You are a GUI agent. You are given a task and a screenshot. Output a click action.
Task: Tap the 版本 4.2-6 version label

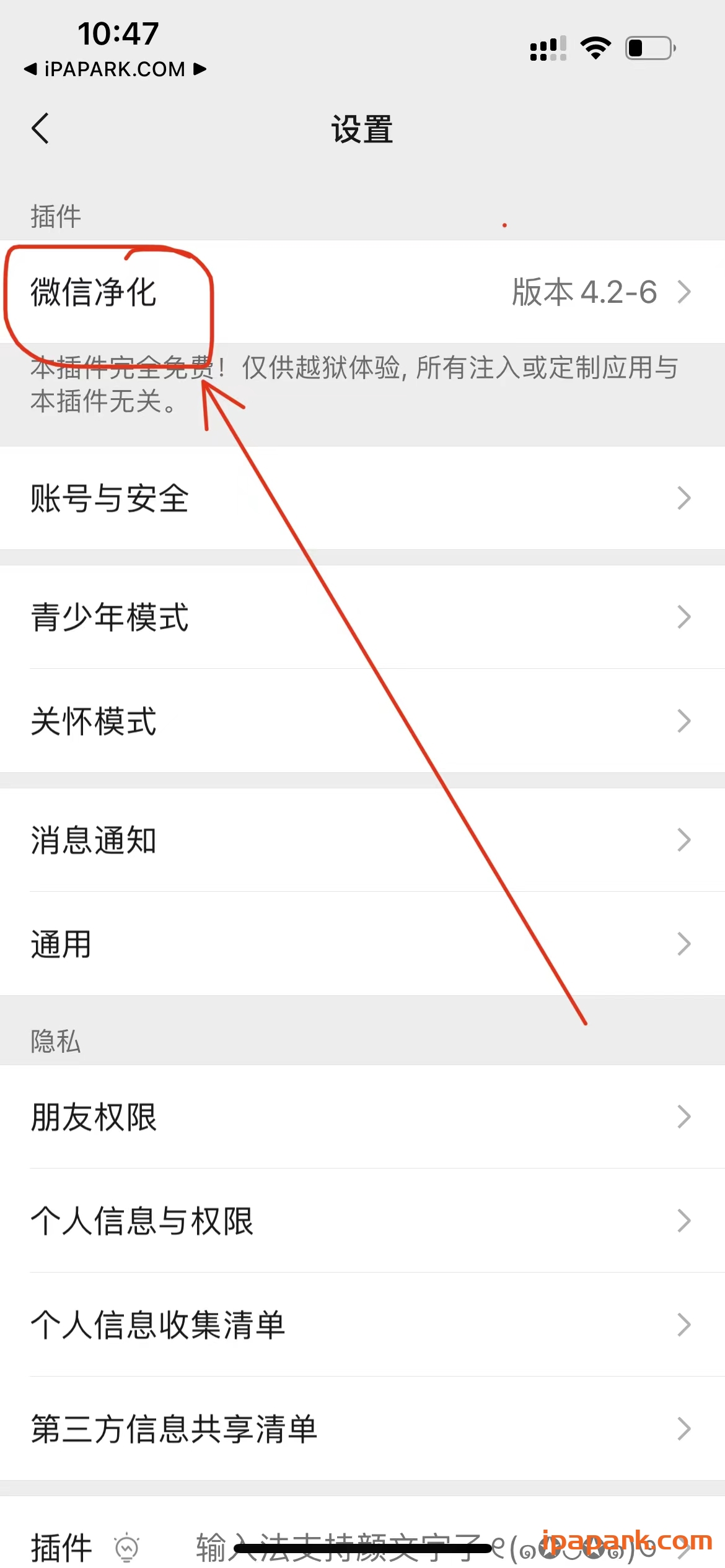click(x=585, y=291)
